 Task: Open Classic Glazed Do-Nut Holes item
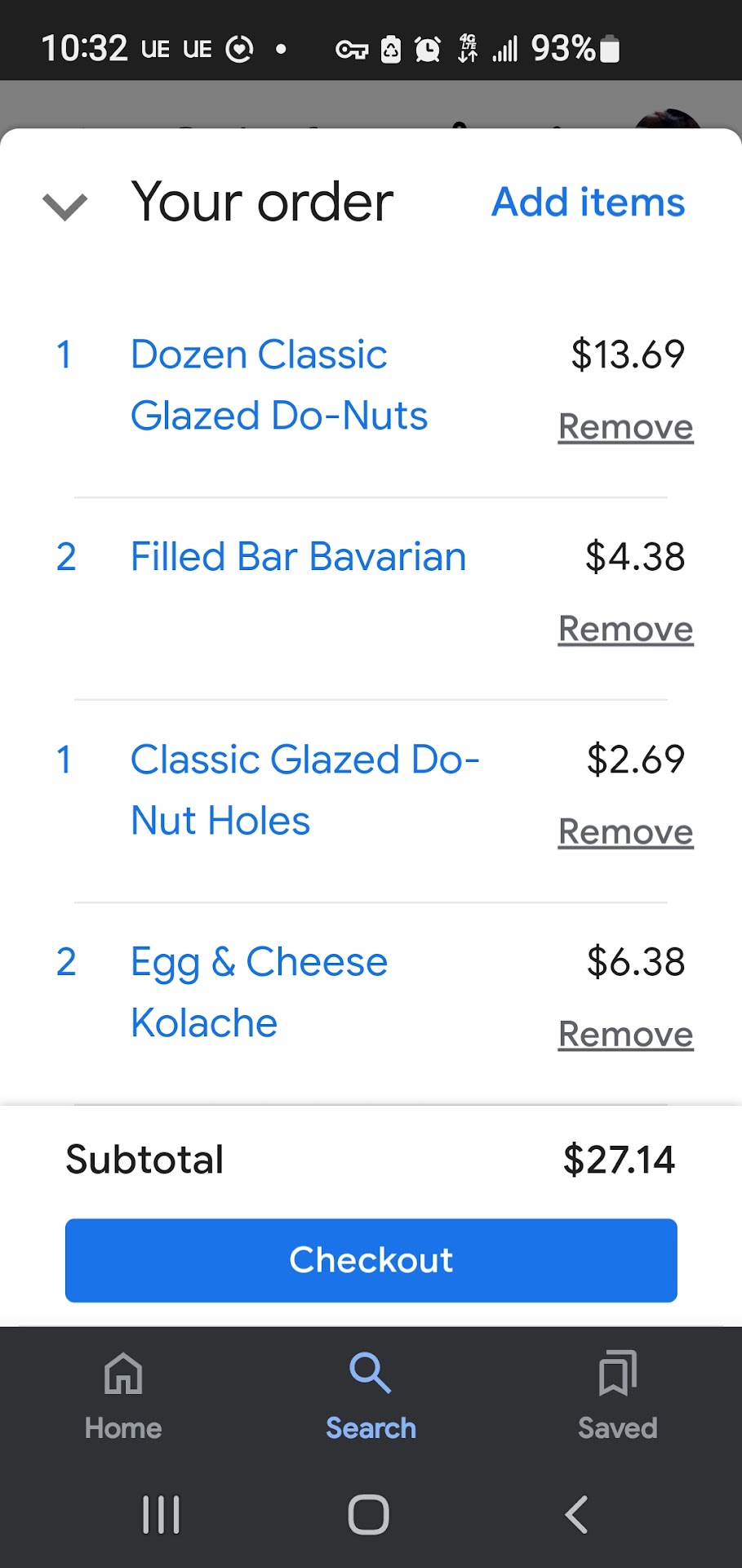click(x=304, y=790)
